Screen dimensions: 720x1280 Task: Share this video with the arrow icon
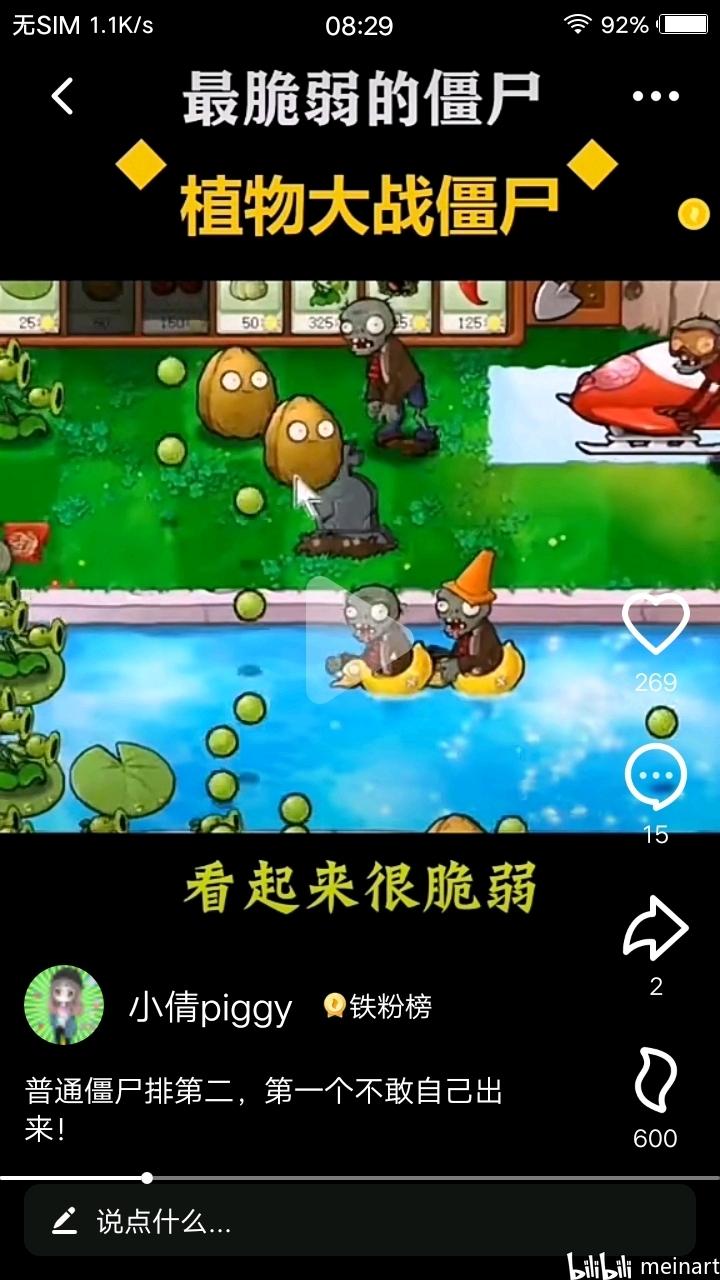656,929
